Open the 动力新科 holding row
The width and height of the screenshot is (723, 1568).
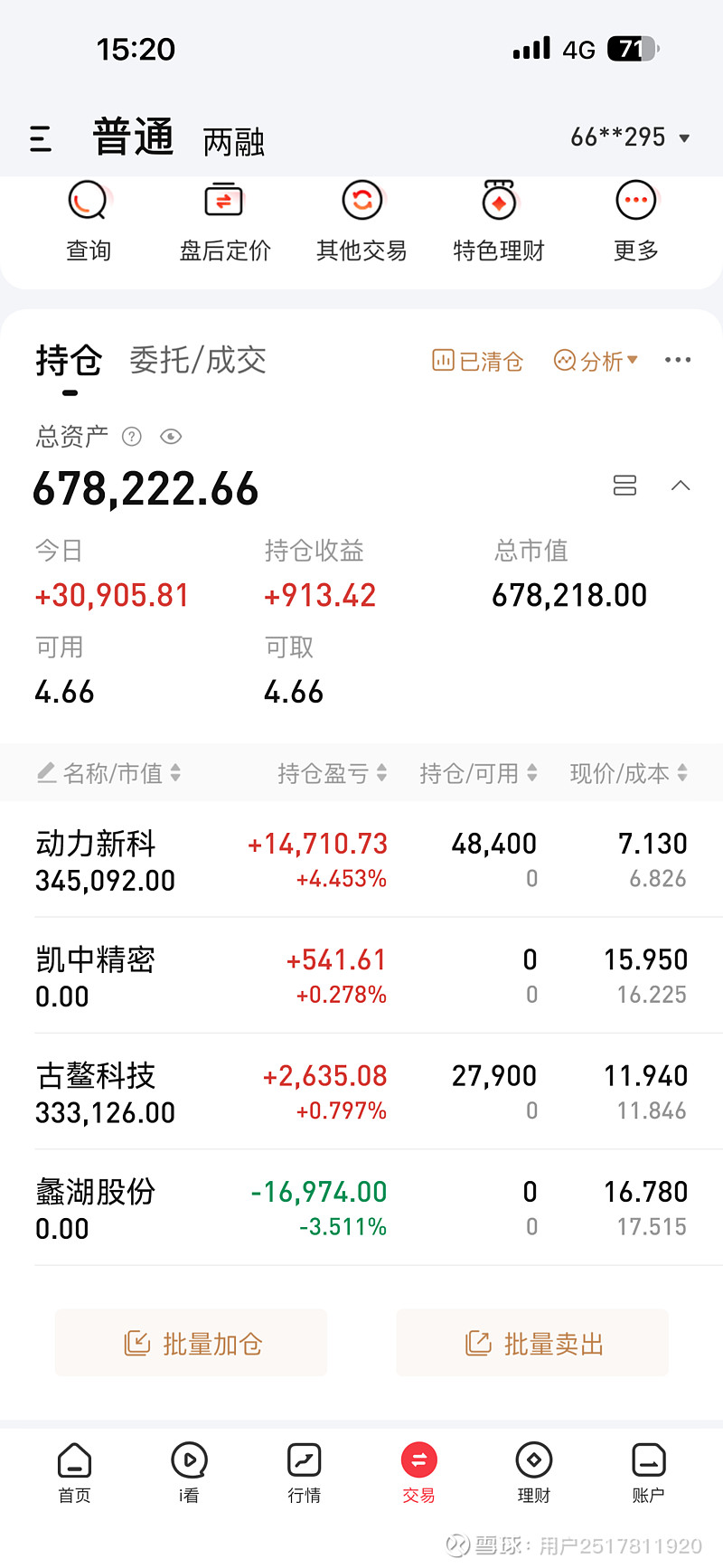[x=361, y=860]
